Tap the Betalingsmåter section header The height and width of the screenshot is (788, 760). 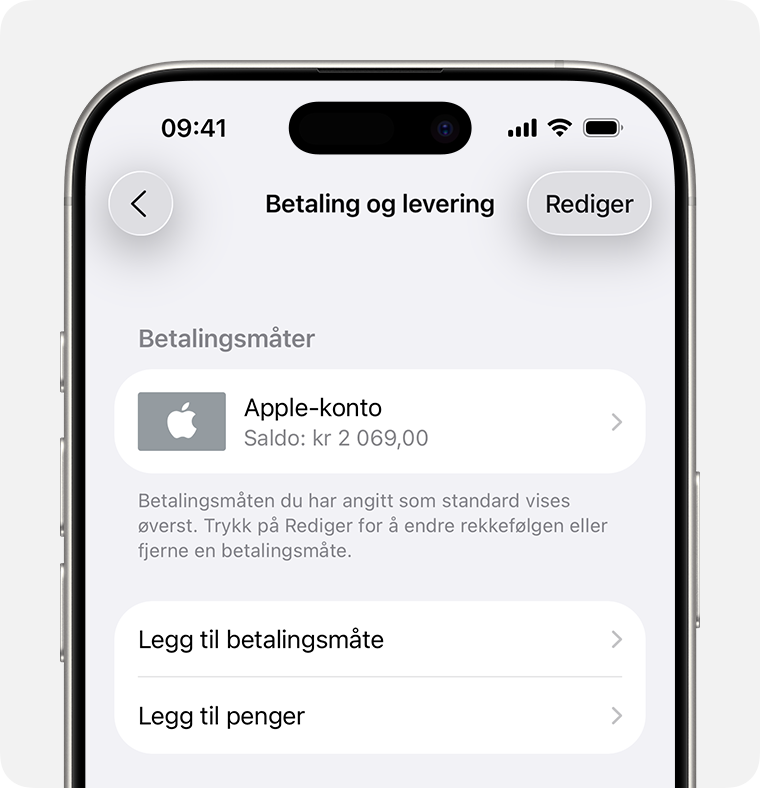[225, 339]
